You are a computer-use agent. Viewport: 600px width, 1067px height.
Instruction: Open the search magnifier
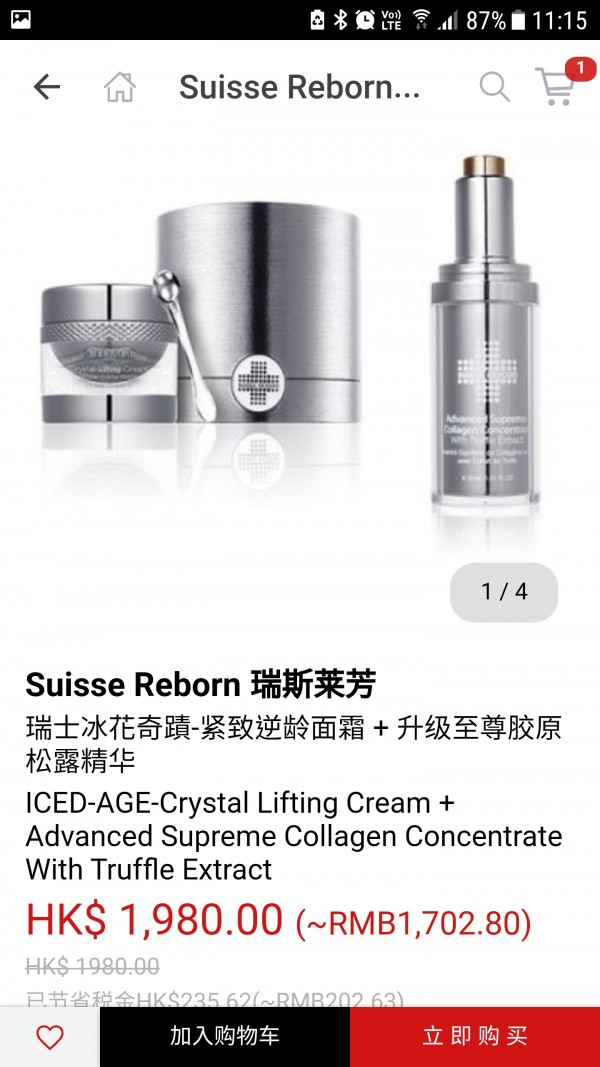(x=494, y=87)
